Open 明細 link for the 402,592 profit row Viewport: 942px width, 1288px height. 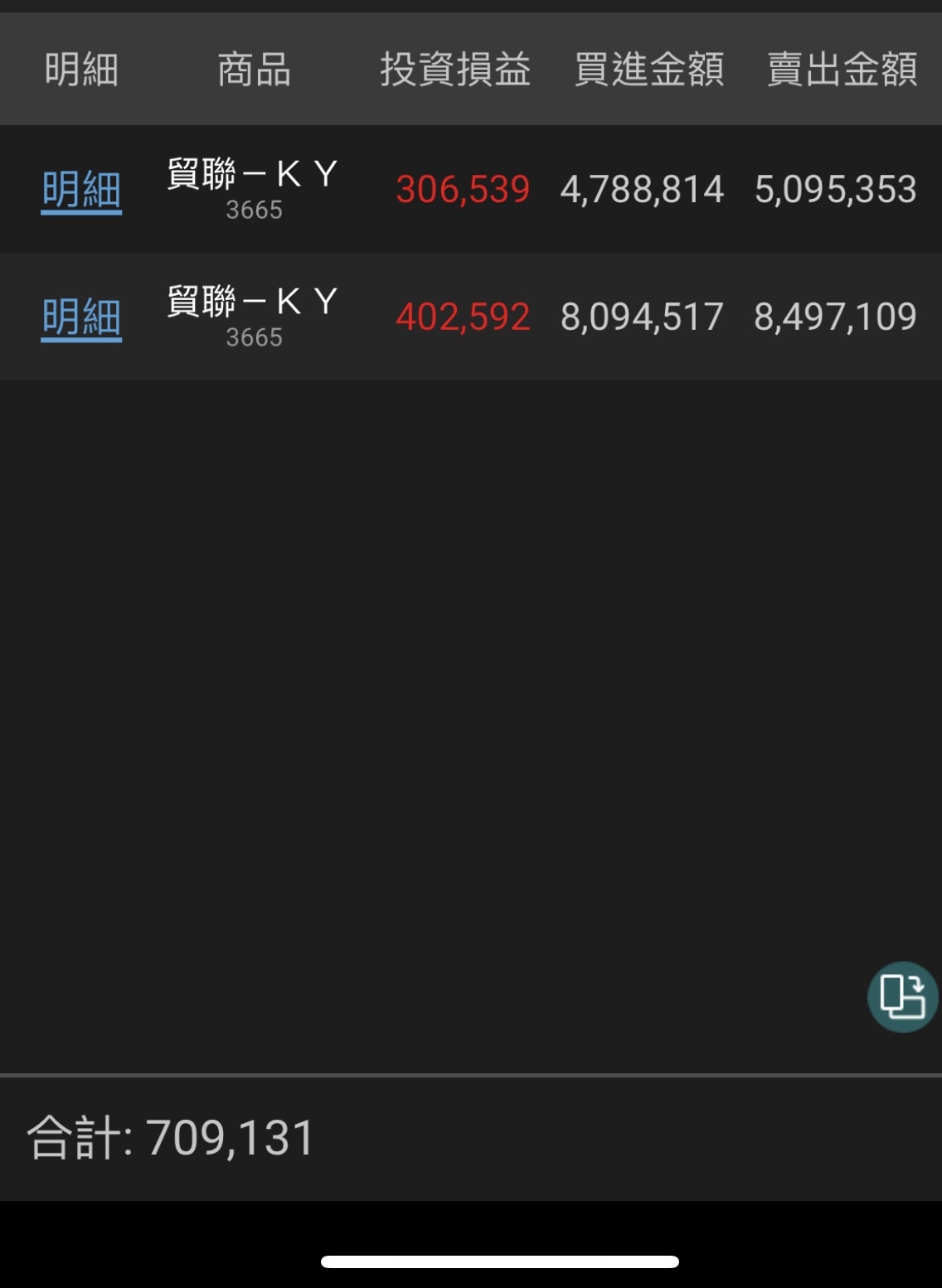tap(81, 317)
